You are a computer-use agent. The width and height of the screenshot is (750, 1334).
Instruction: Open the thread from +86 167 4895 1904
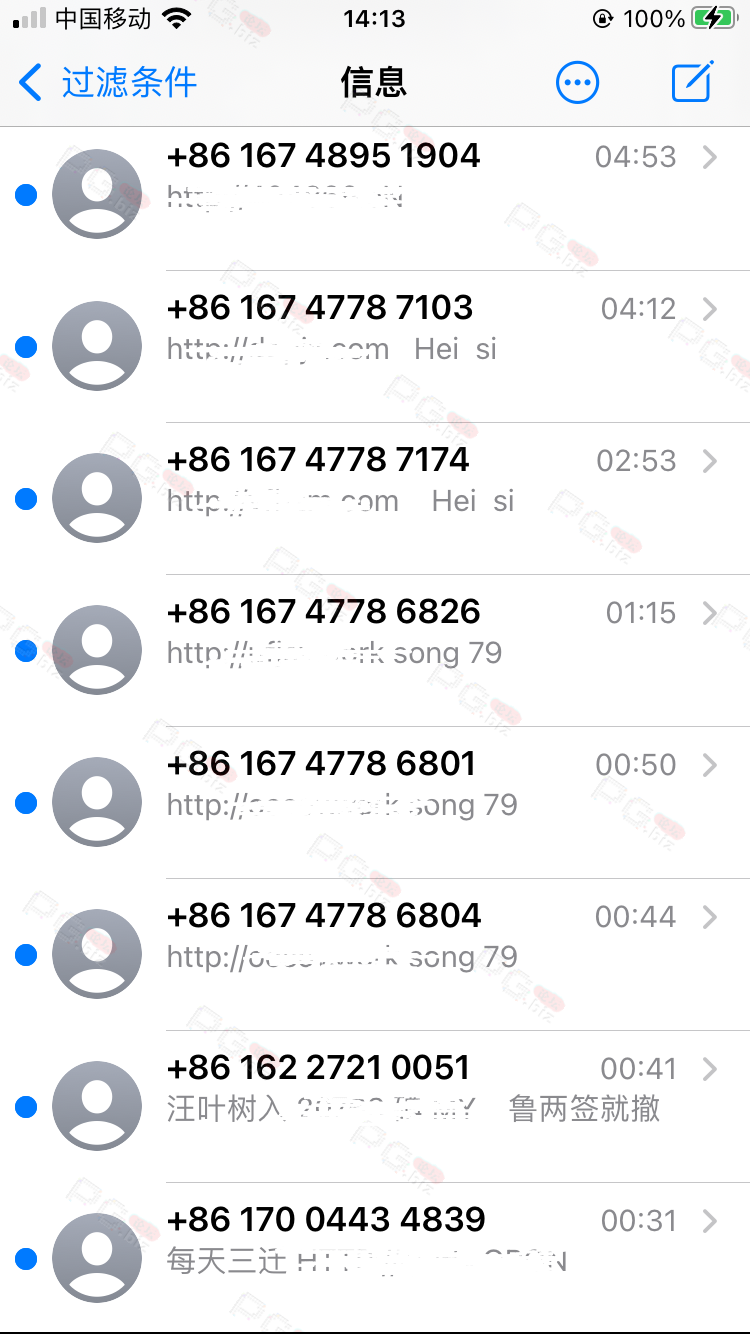(375, 195)
